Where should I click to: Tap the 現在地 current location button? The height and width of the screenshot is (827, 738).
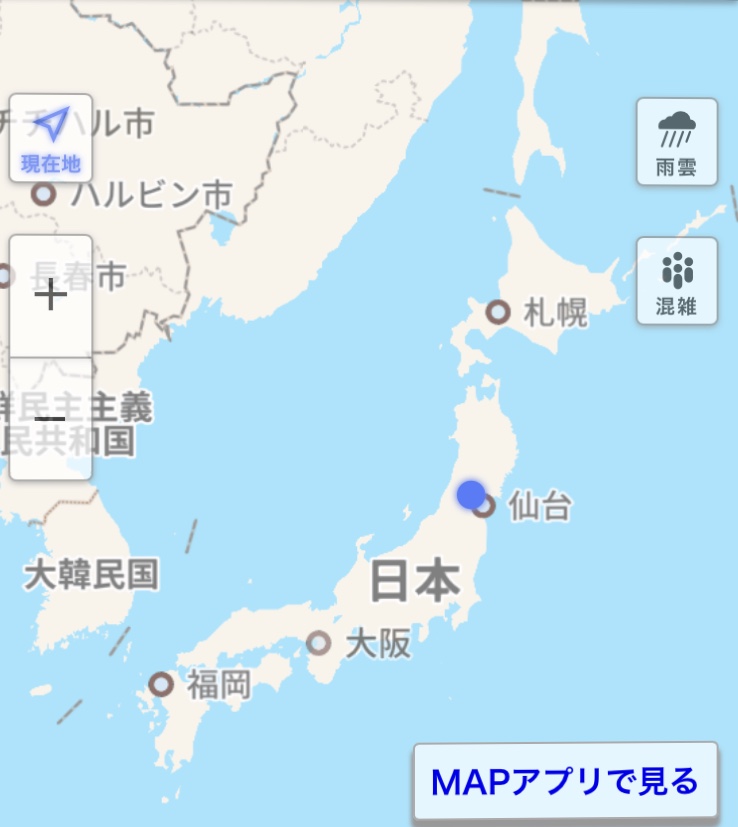click(50, 138)
